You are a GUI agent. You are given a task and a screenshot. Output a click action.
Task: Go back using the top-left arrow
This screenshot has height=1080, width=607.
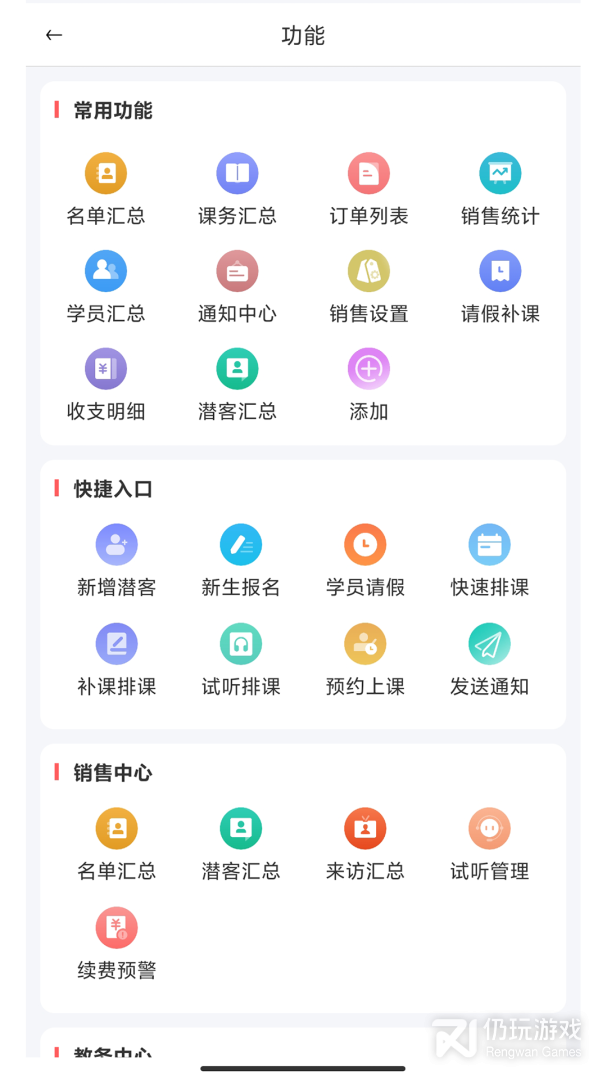54,35
